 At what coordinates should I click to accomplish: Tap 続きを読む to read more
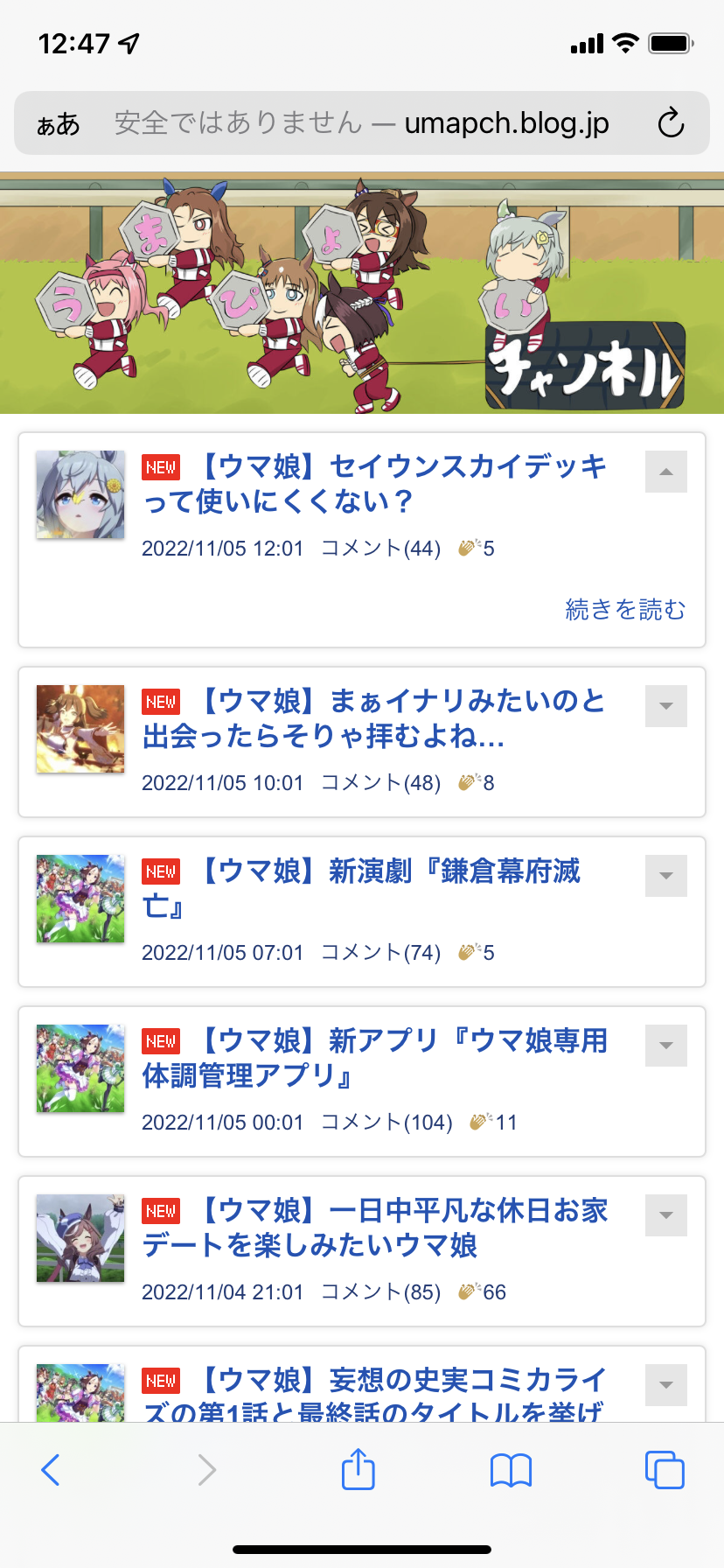[624, 609]
